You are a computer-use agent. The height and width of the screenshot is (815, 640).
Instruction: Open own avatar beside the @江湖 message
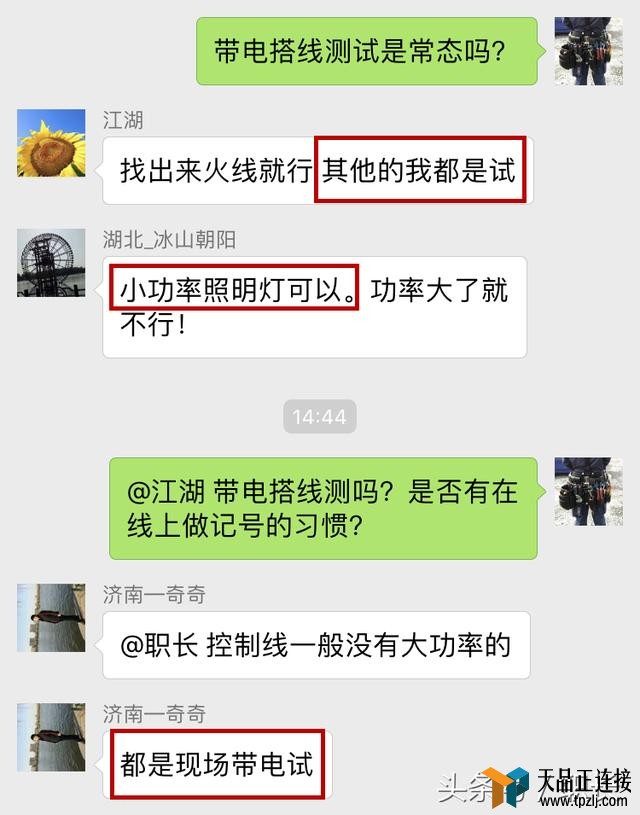(588, 492)
